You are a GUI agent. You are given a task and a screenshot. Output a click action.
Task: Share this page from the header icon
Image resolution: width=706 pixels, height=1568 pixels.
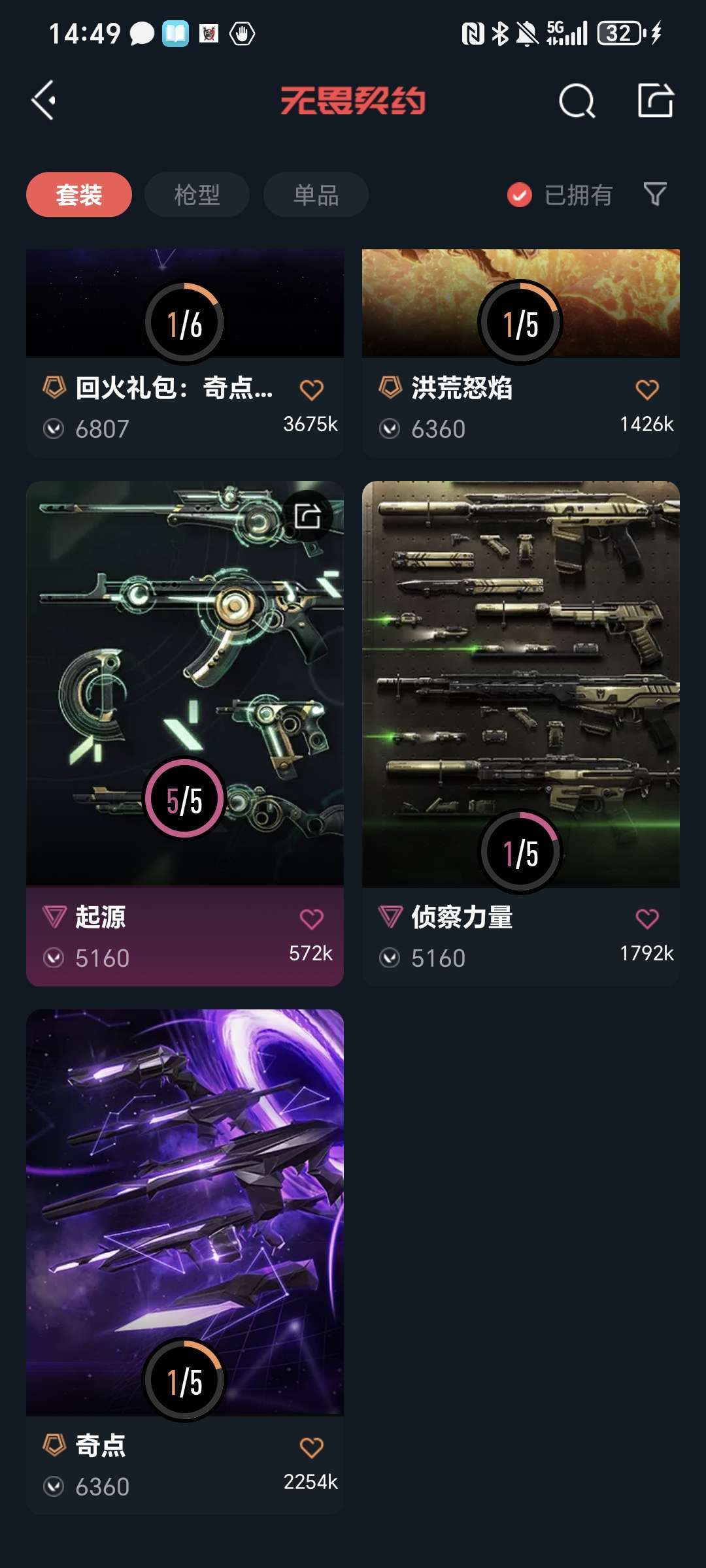coord(655,101)
